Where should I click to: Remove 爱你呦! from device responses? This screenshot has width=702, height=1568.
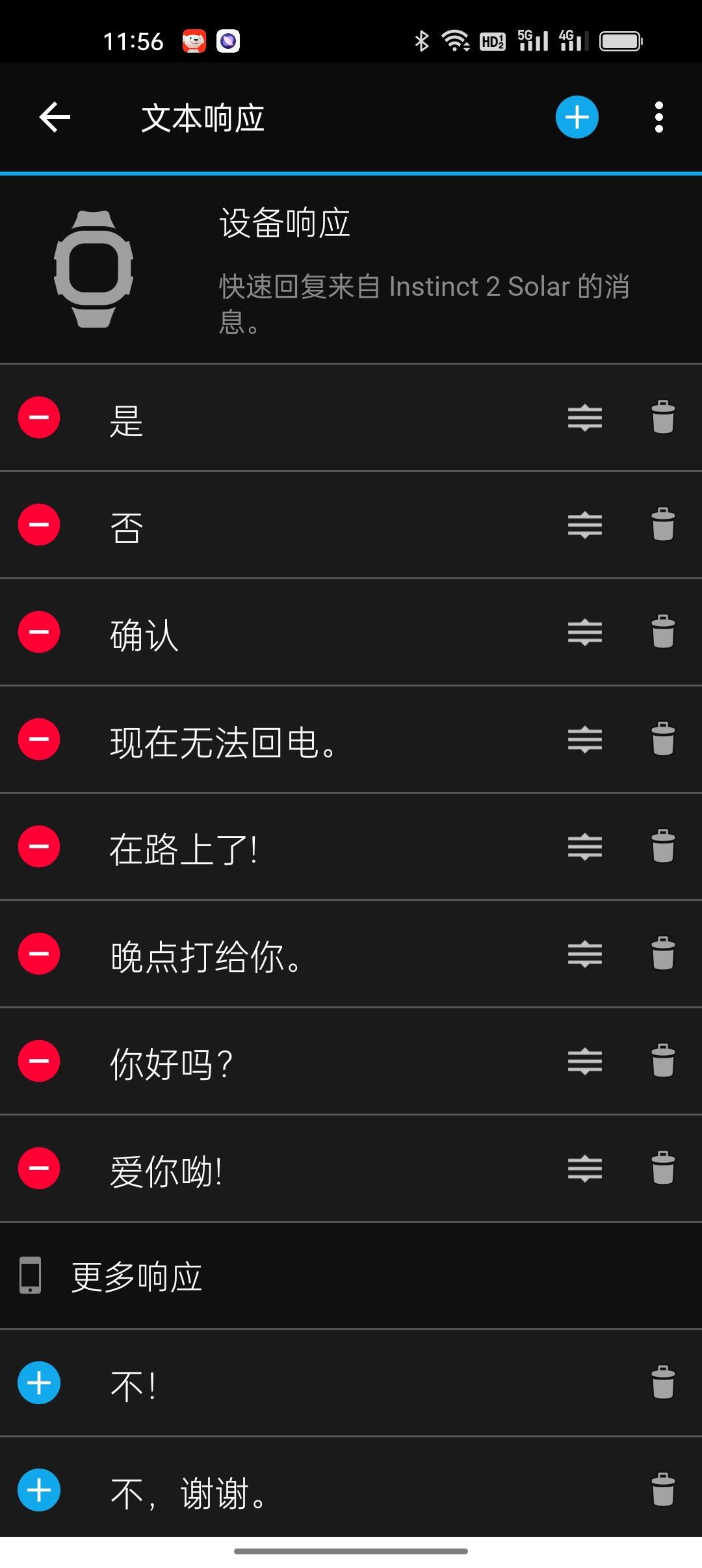pos(39,1168)
